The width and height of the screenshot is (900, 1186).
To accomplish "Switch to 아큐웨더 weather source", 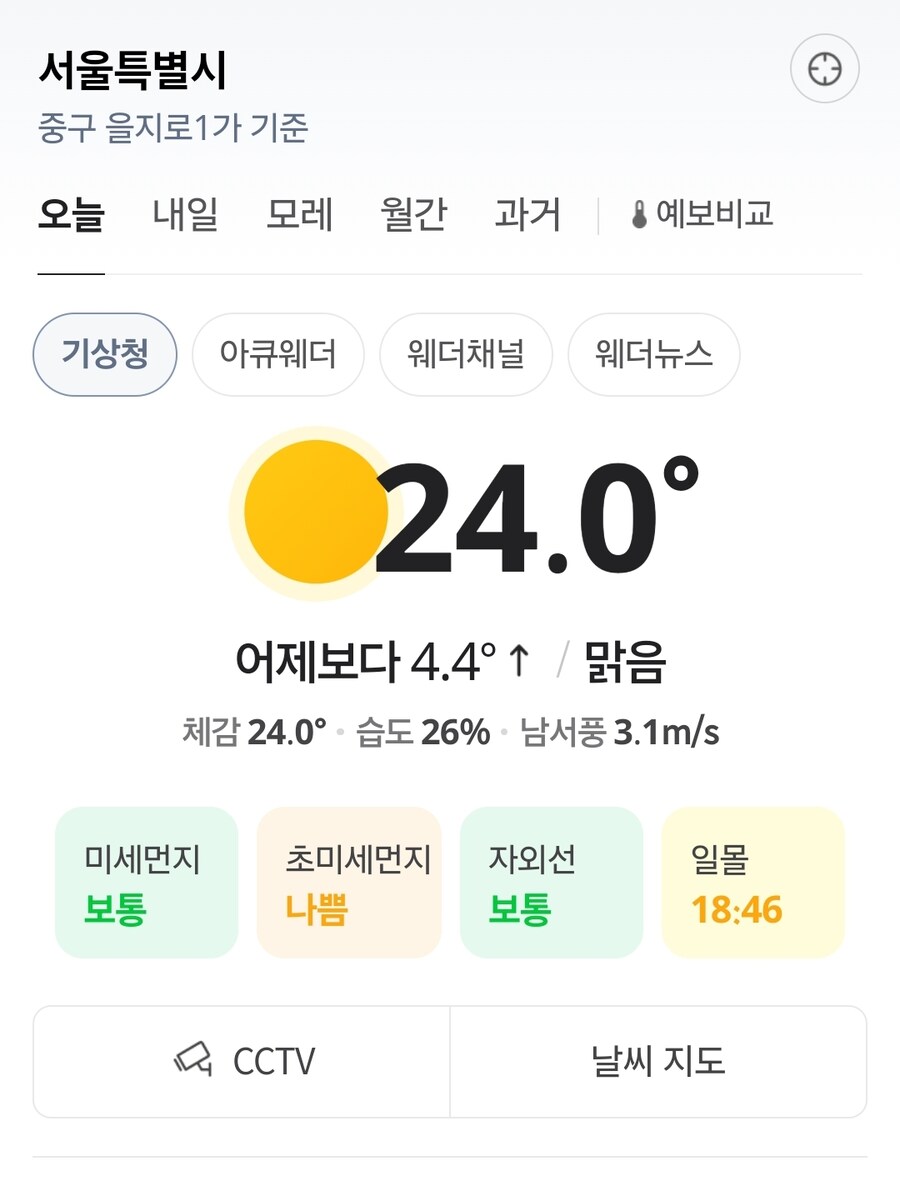I will pyautogui.click(x=278, y=354).
